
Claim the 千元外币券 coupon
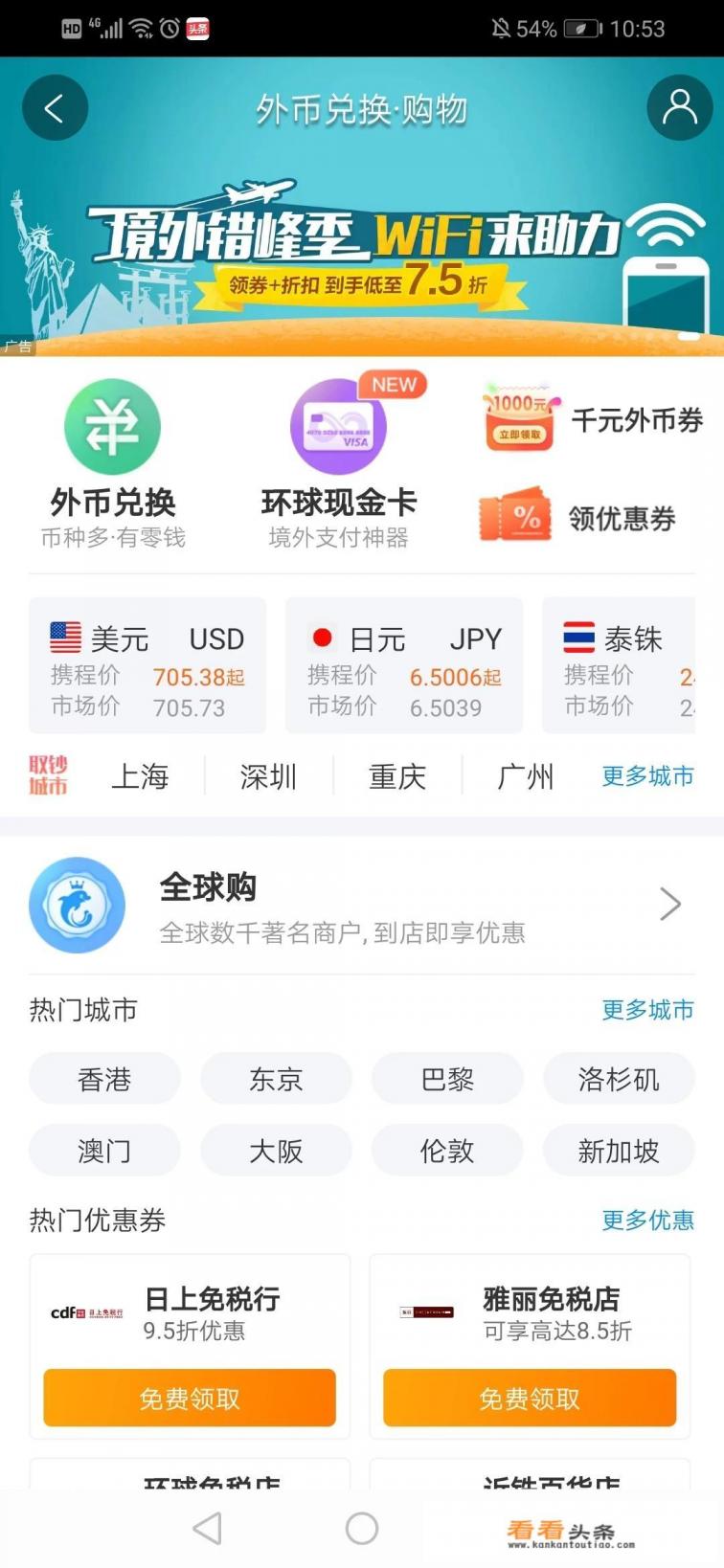[x=594, y=420]
